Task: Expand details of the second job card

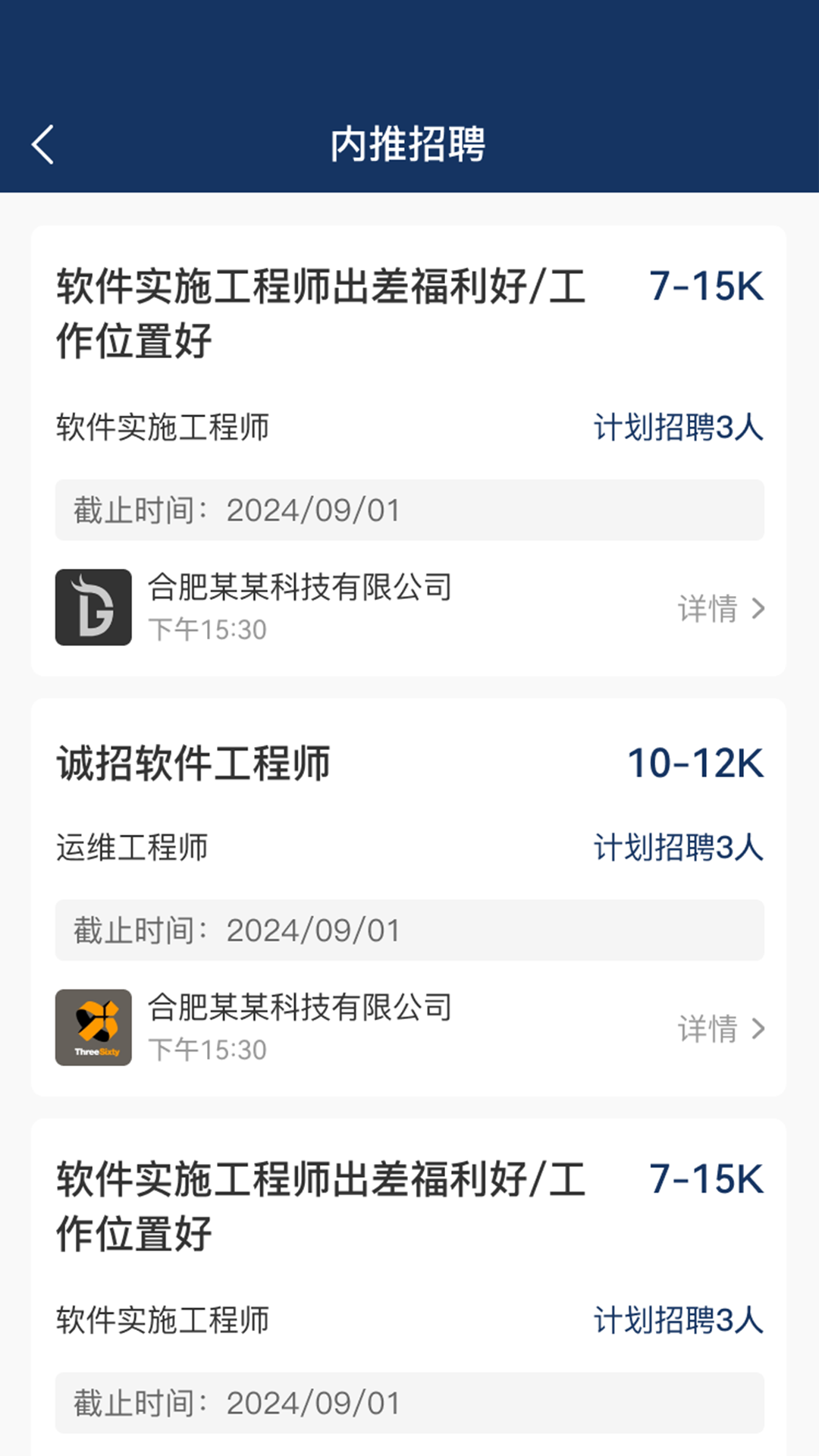Action: point(708,1029)
